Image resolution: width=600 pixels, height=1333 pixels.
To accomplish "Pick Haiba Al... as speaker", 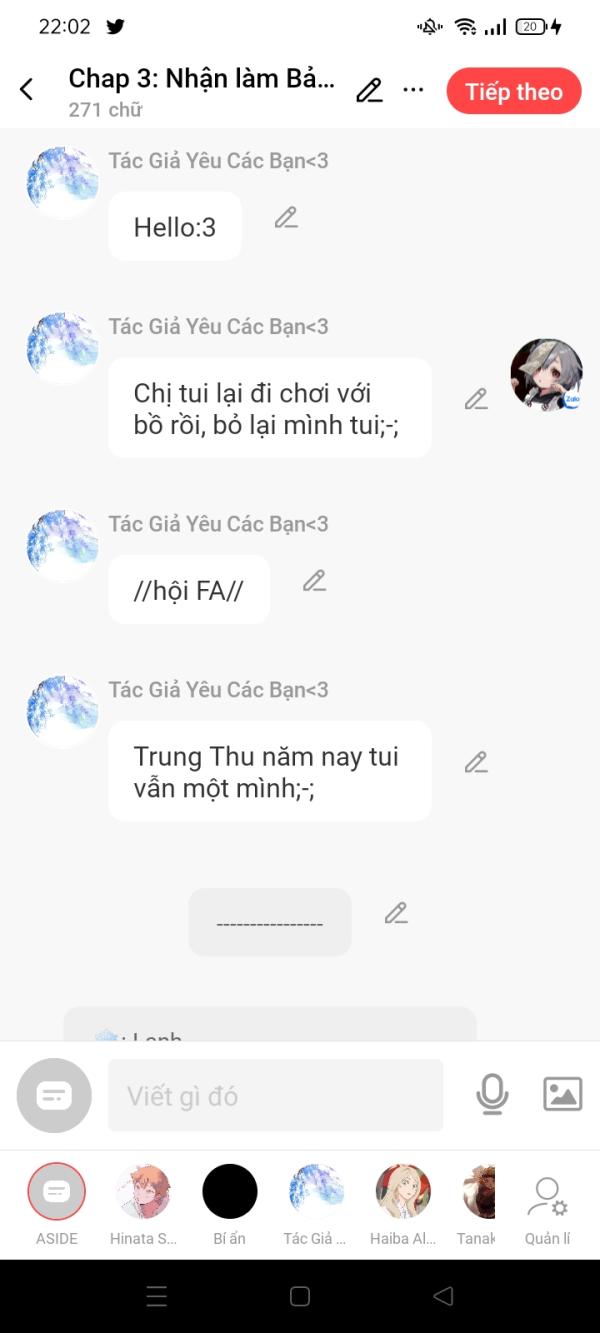I will (x=403, y=1191).
